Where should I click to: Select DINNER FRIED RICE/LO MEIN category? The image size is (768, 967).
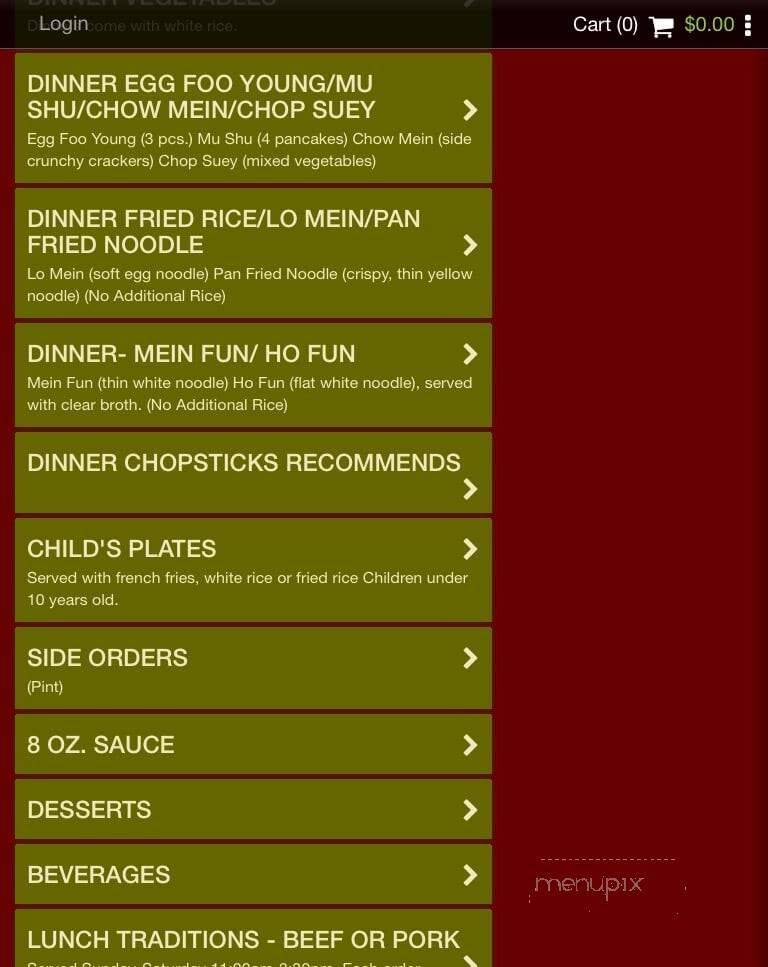pyautogui.click(x=253, y=252)
